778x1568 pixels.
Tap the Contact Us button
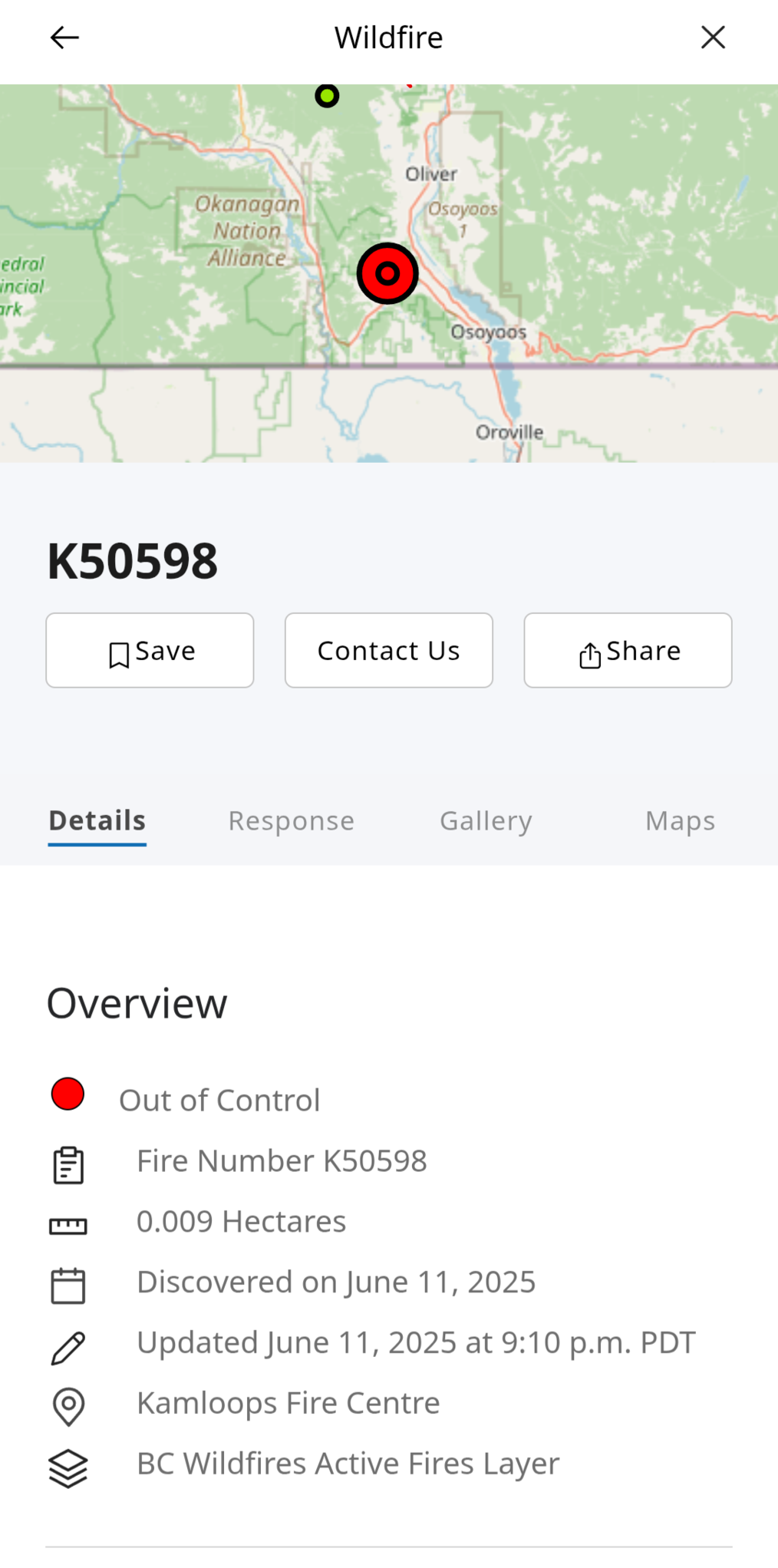pos(389,650)
